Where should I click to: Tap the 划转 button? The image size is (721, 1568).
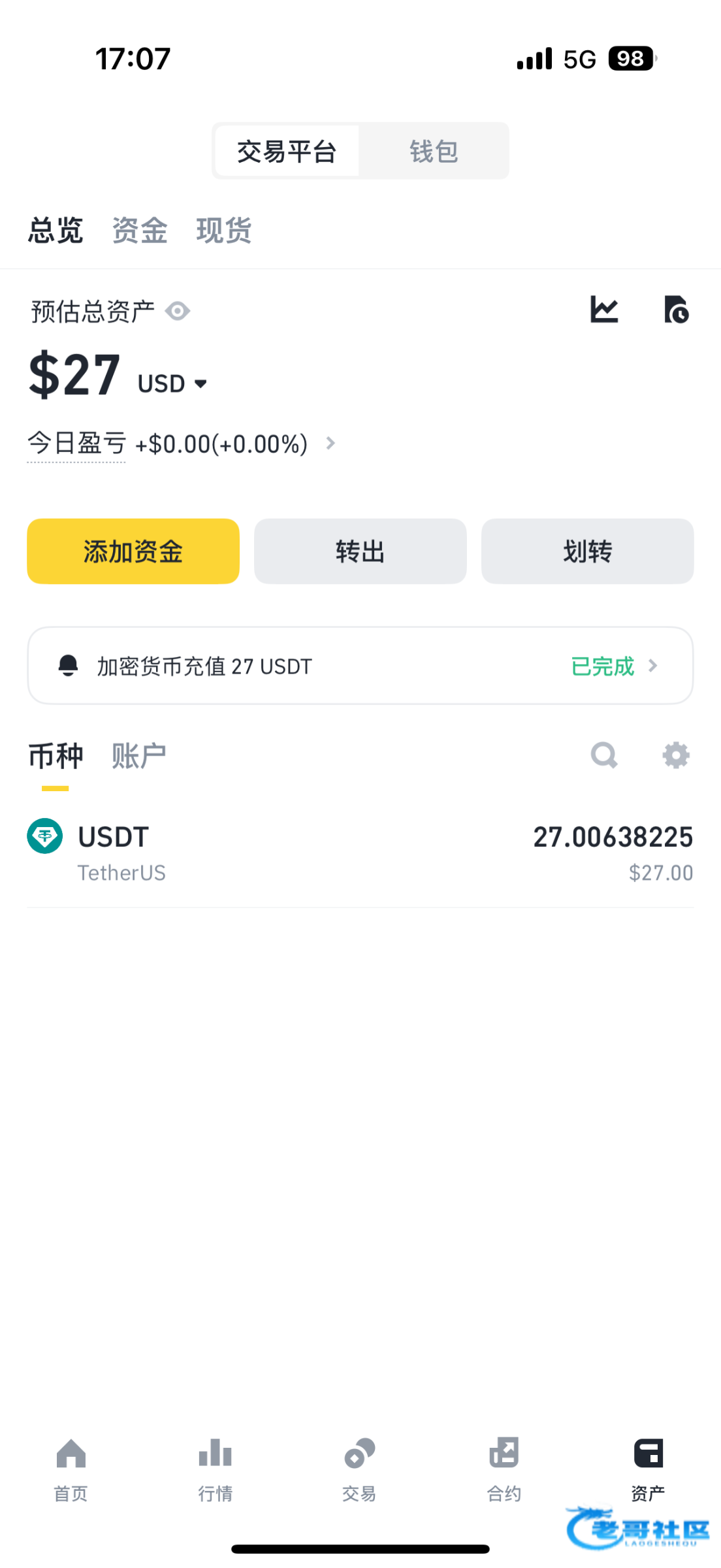click(x=587, y=551)
